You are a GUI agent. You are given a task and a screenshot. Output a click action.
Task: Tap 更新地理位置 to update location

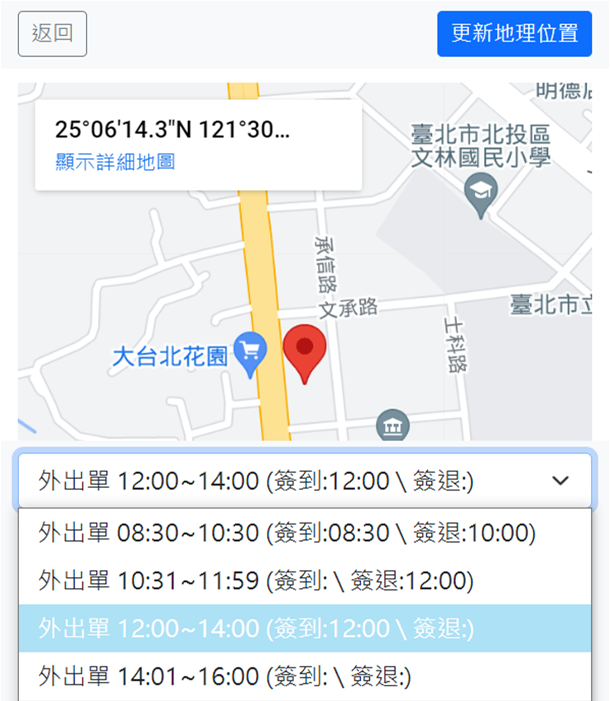pos(514,33)
